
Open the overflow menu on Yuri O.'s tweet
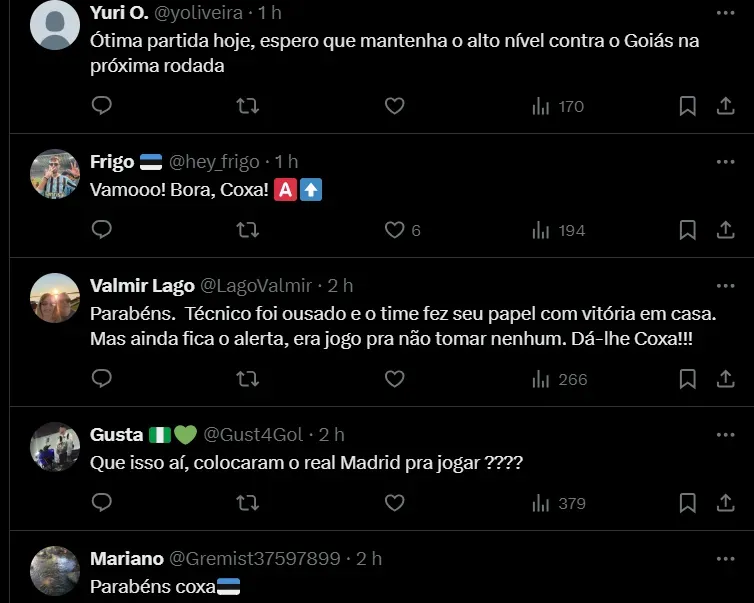725,13
